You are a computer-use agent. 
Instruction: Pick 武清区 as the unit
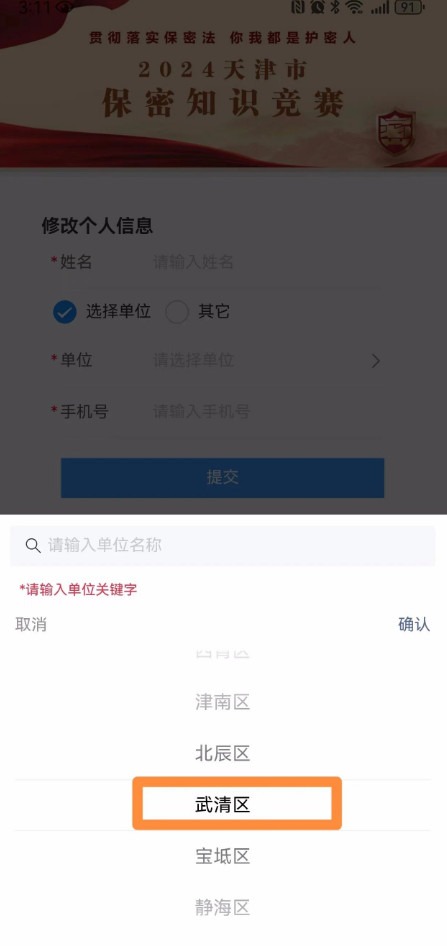pos(223,805)
